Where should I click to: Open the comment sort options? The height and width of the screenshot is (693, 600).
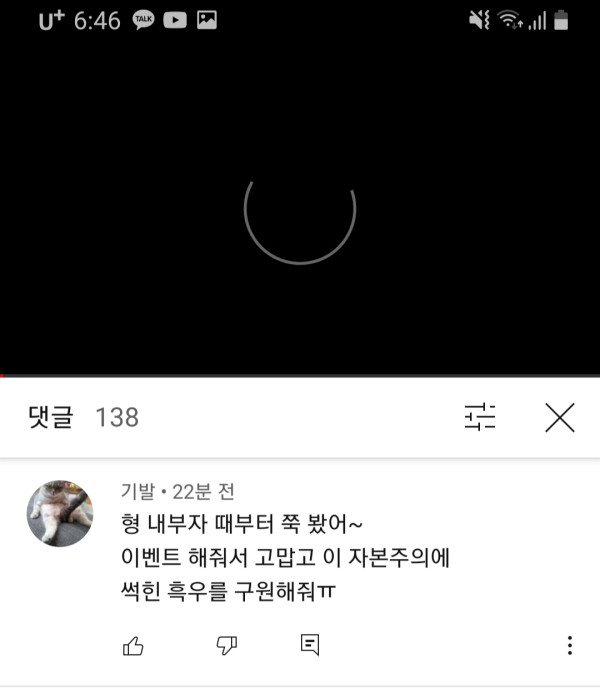tap(480, 417)
